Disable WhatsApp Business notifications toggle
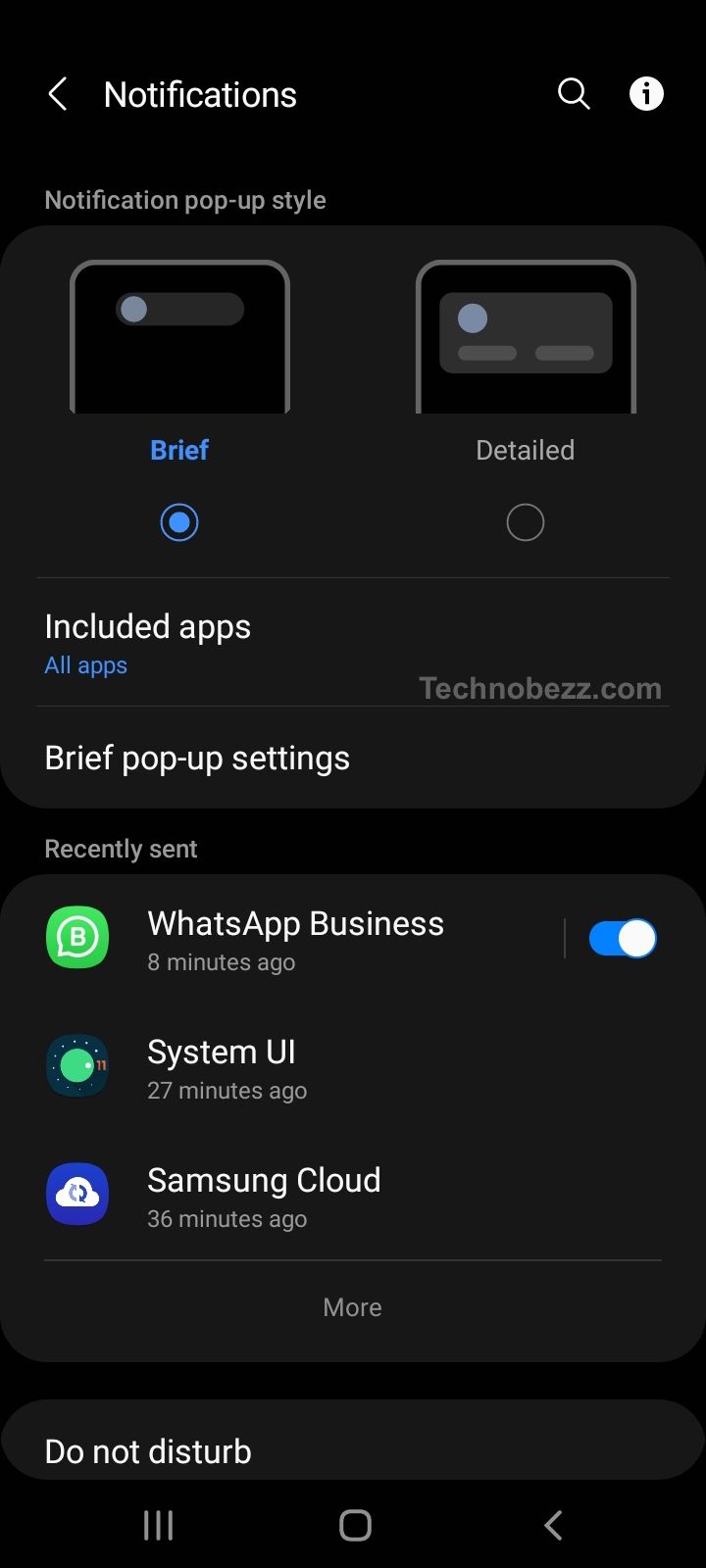This screenshot has width=706, height=1568. click(623, 939)
